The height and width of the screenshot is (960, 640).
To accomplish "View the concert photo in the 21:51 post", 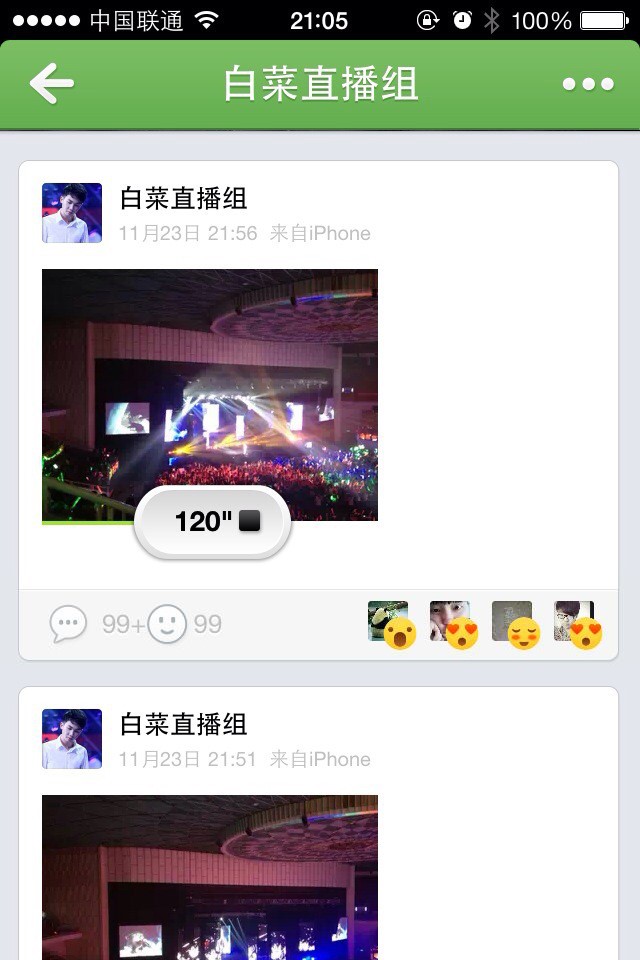I will [210, 878].
